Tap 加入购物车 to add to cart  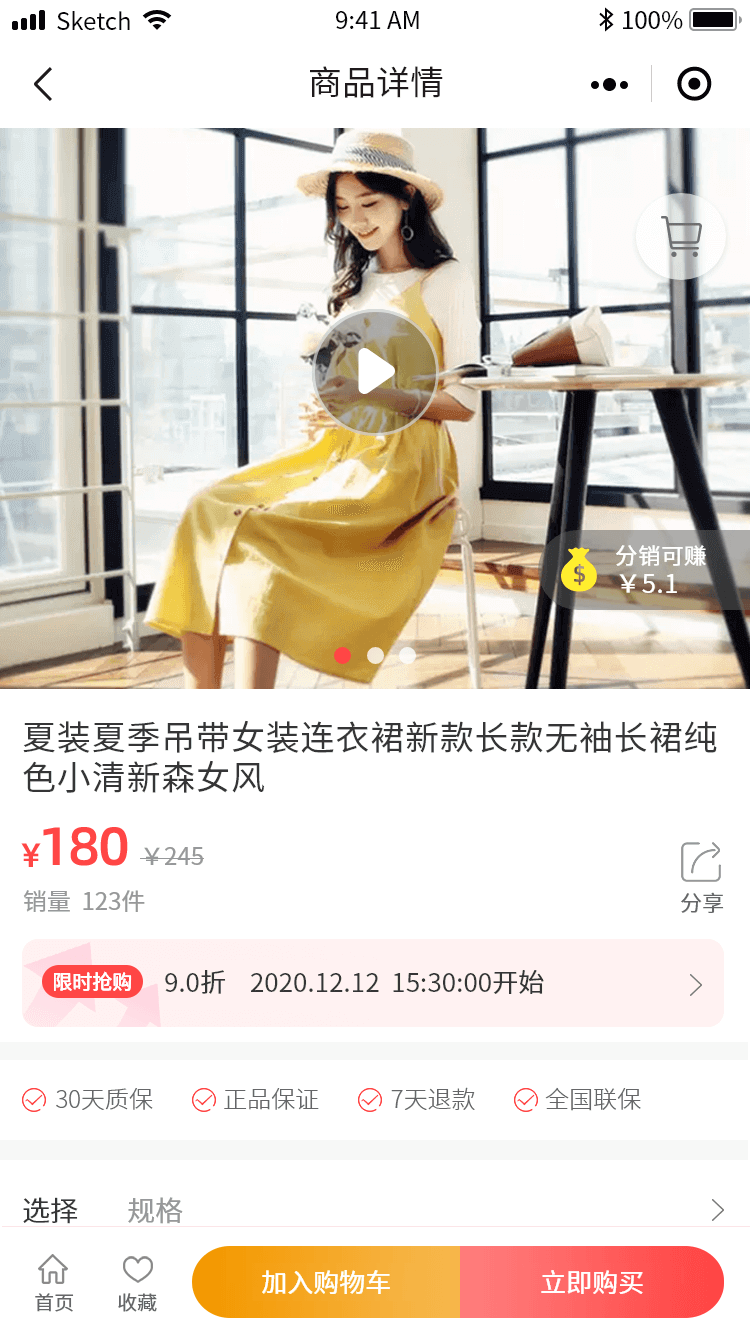click(x=326, y=1282)
